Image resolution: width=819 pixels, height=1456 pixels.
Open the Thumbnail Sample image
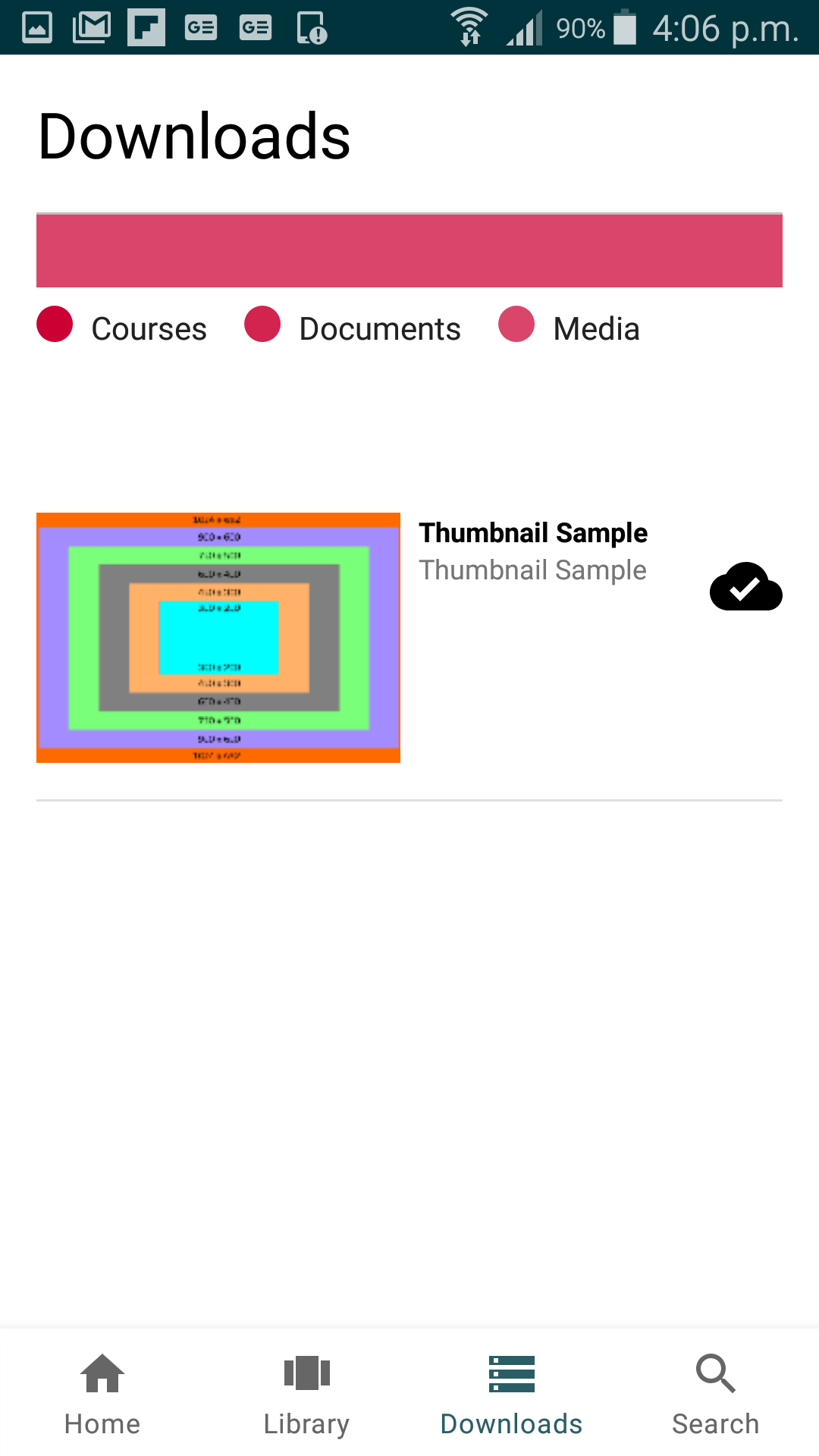click(x=218, y=638)
